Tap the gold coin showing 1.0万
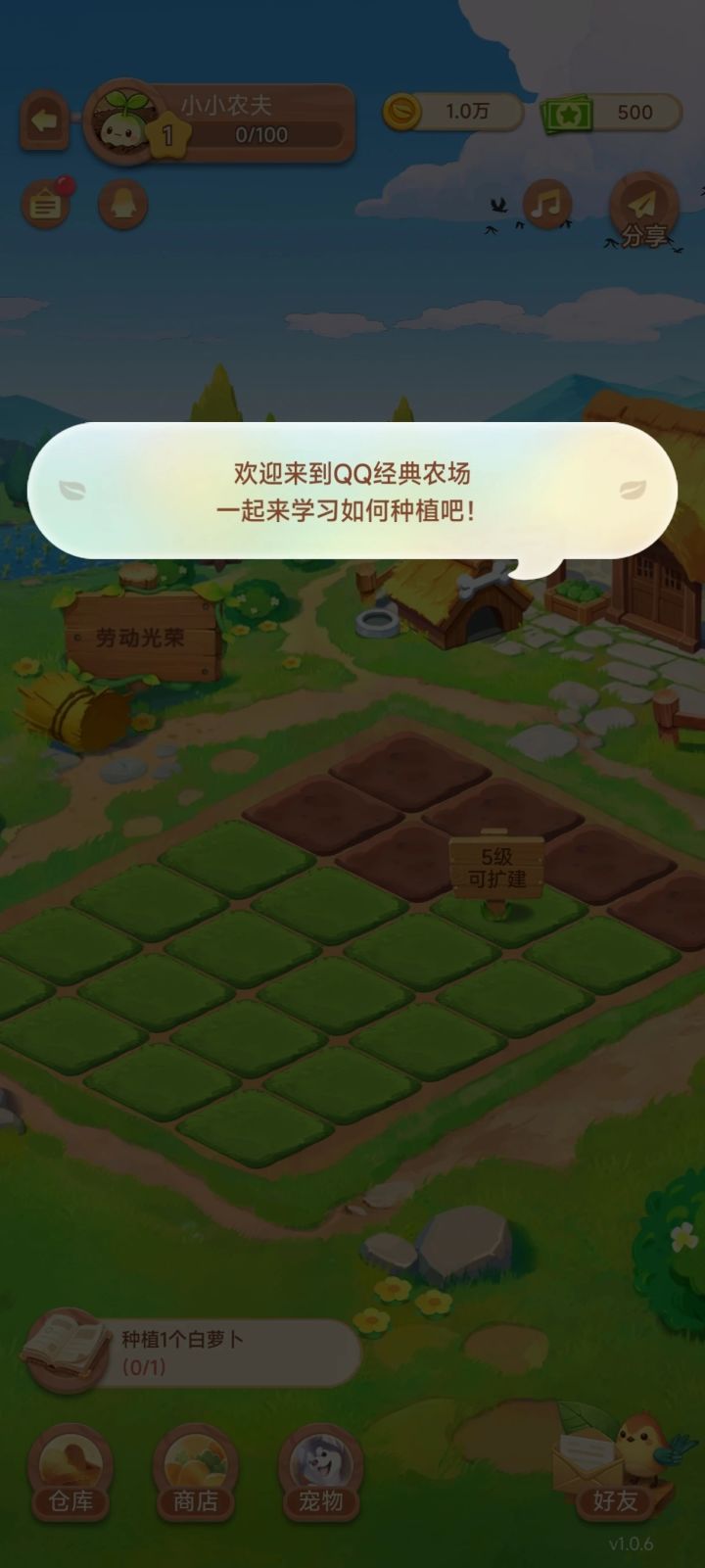This screenshot has width=705, height=1568. click(x=452, y=112)
